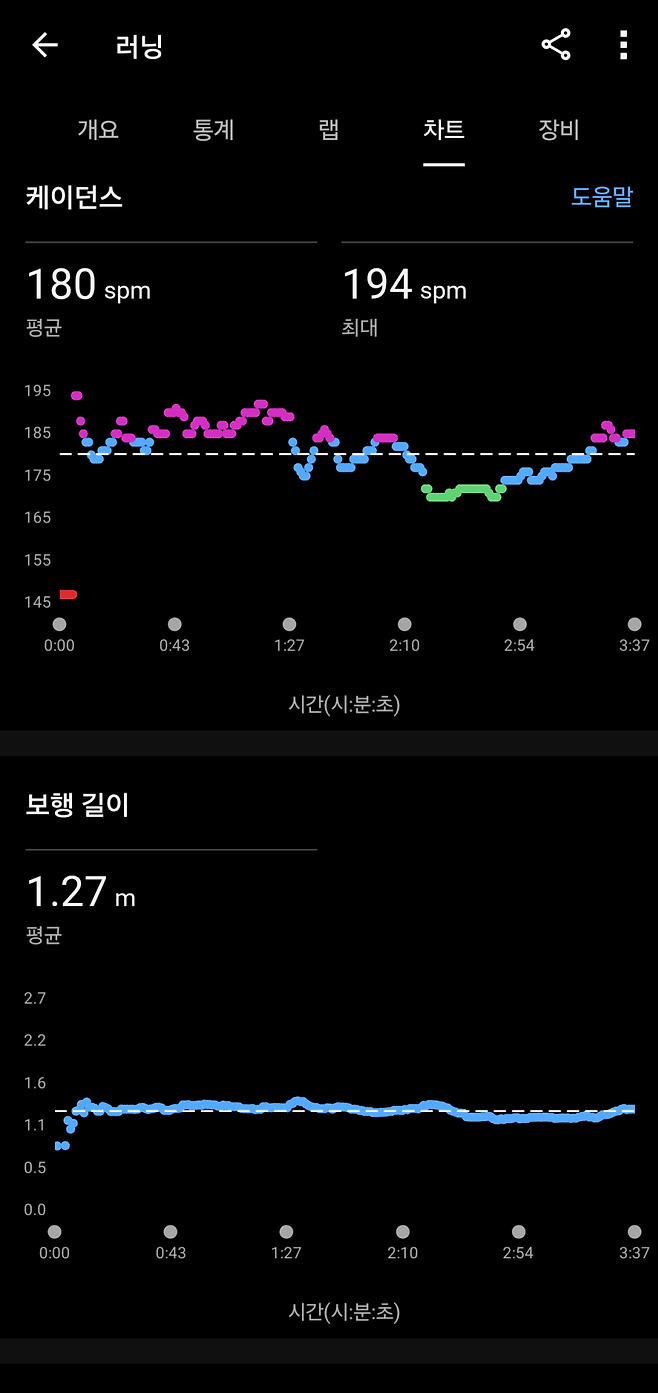The width and height of the screenshot is (658, 1393).
Task: Open the overflow menu
Action: (623, 45)
